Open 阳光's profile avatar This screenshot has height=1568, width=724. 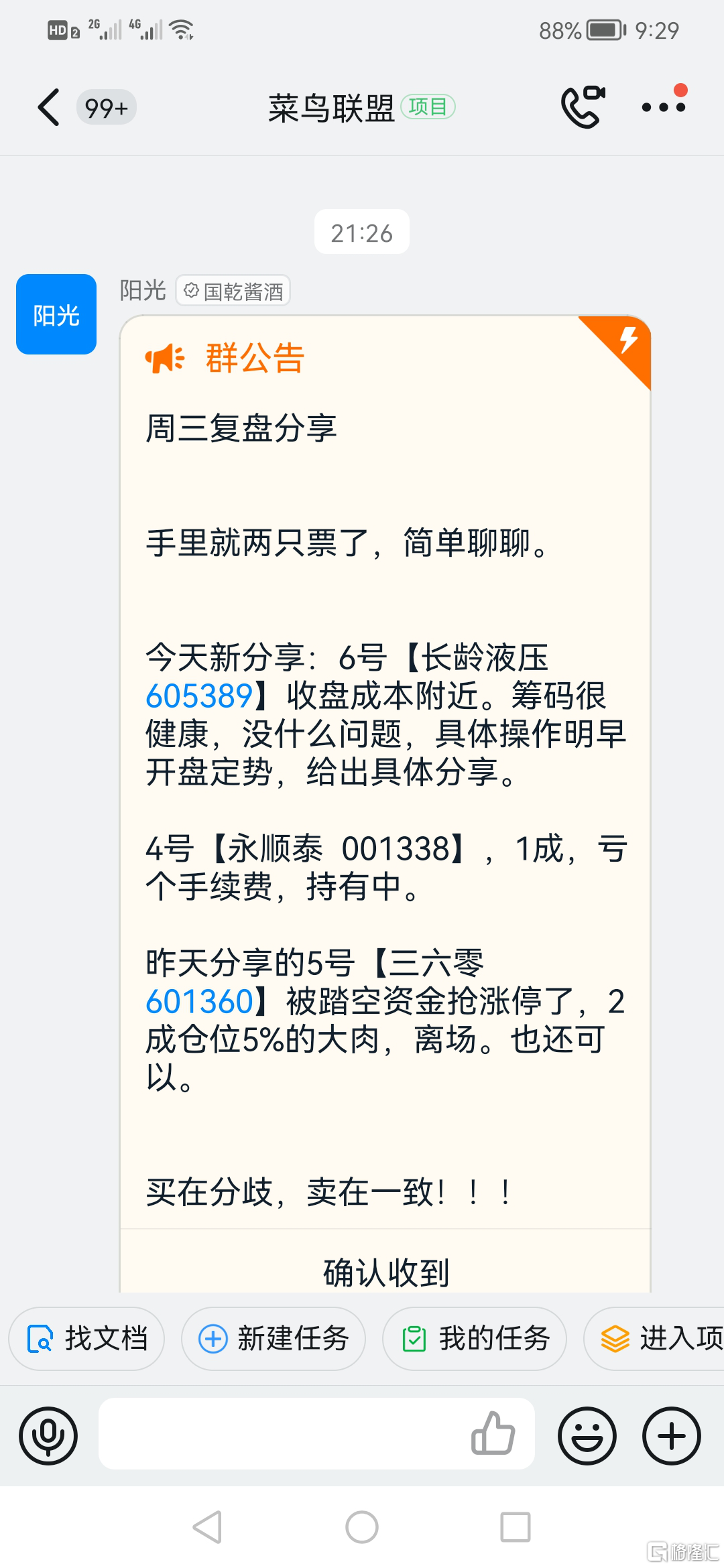click(x=56, y=314)
